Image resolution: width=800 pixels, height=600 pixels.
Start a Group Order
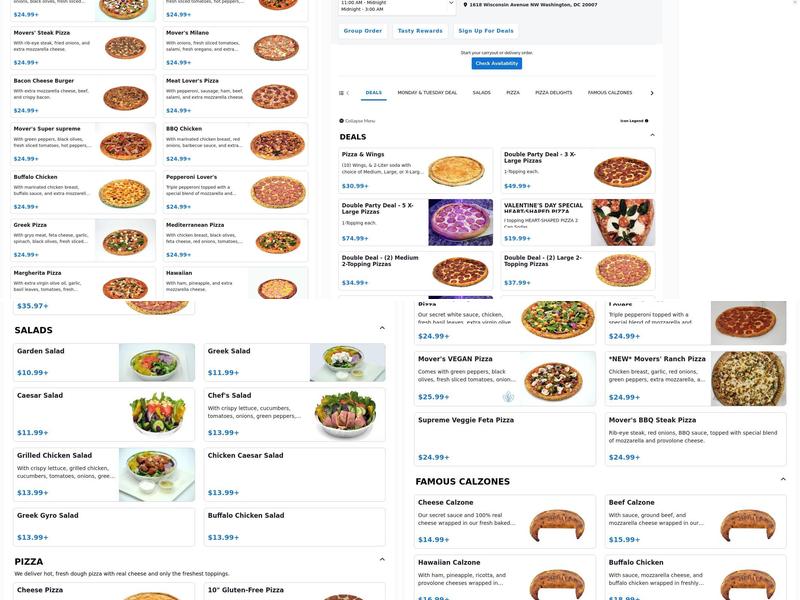click(x=363, y=31)
